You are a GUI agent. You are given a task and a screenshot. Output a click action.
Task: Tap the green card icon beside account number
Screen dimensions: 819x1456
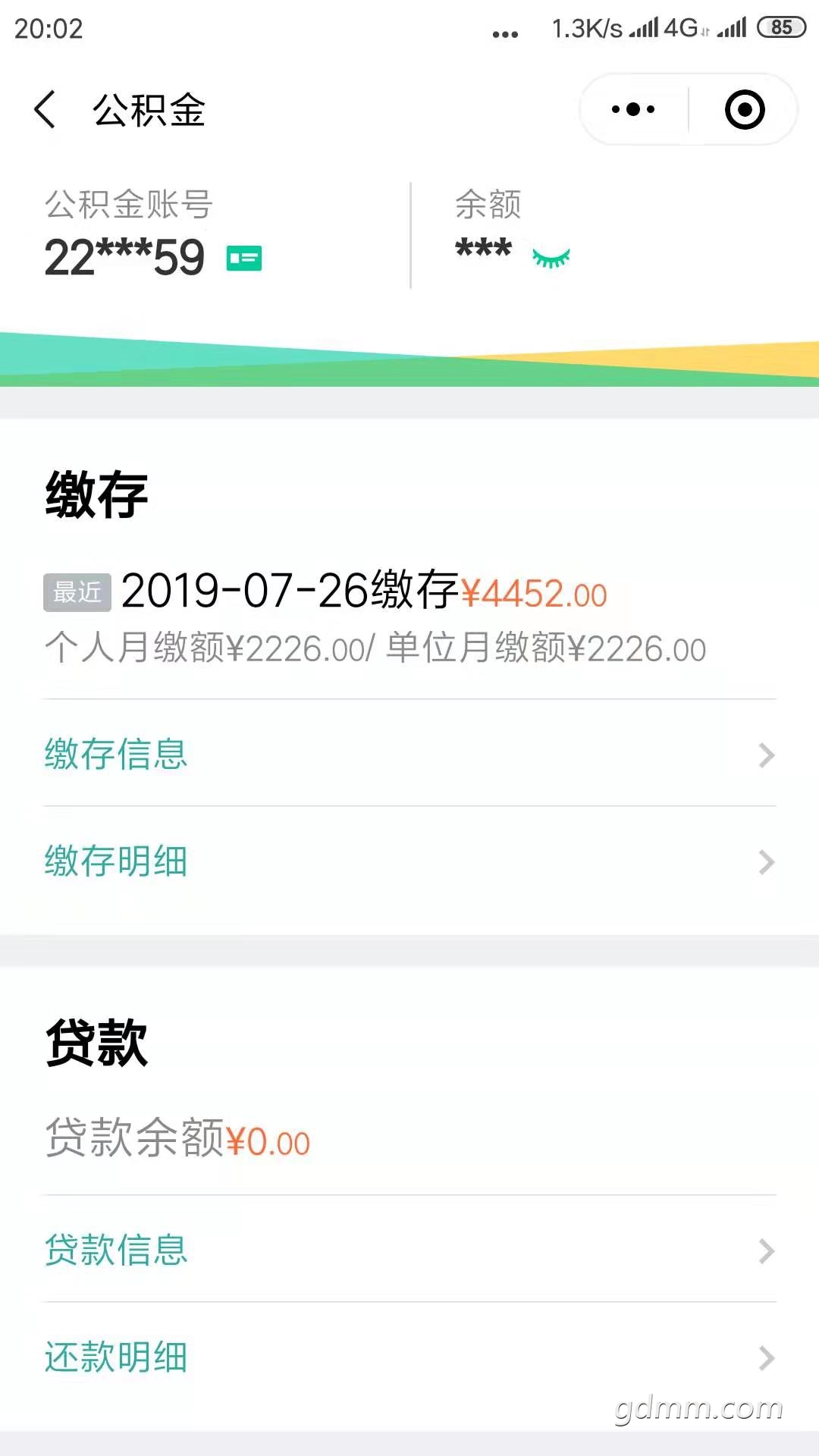coord(244,259)
